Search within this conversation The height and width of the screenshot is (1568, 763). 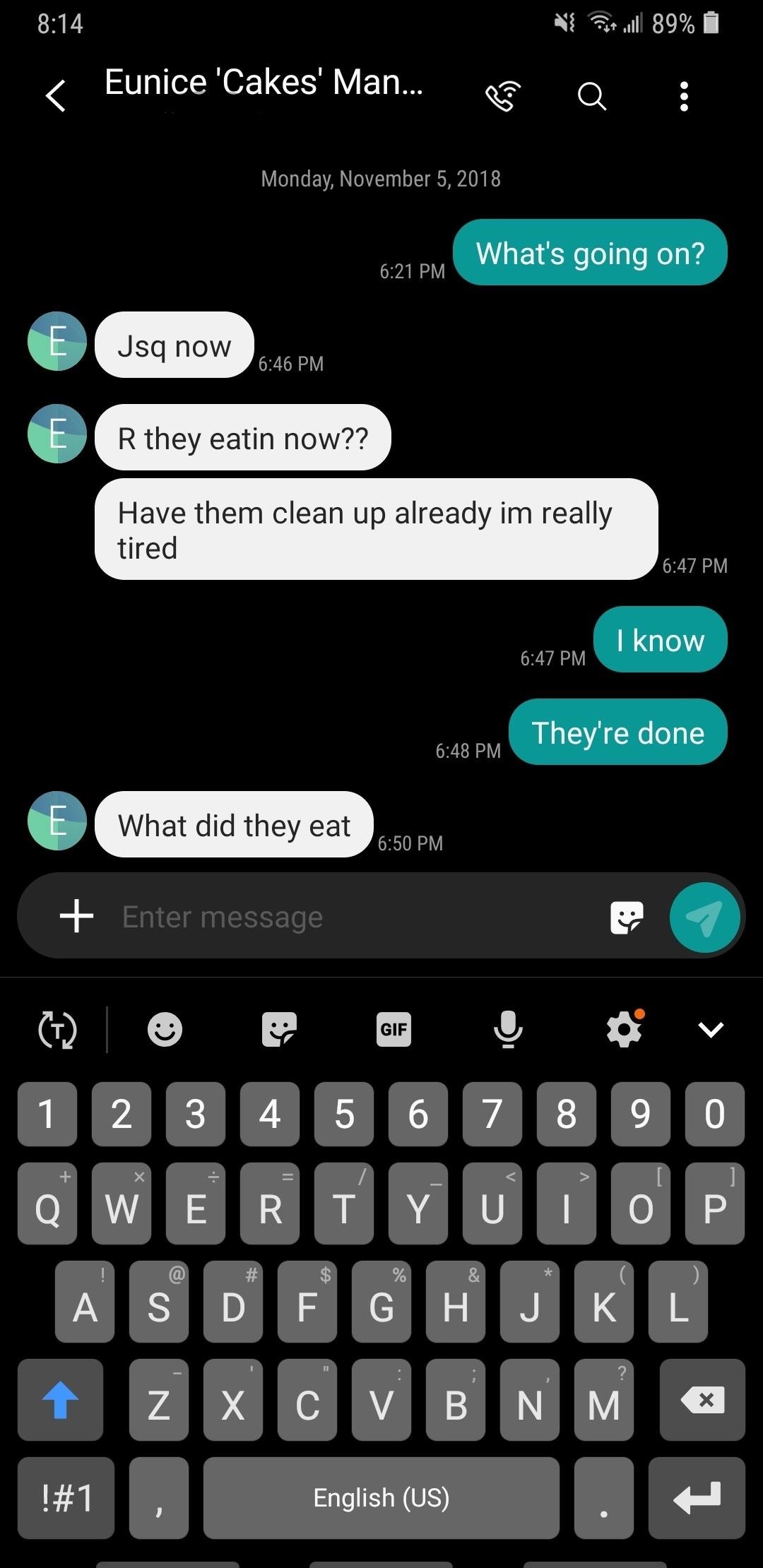(x=592, y=95)
